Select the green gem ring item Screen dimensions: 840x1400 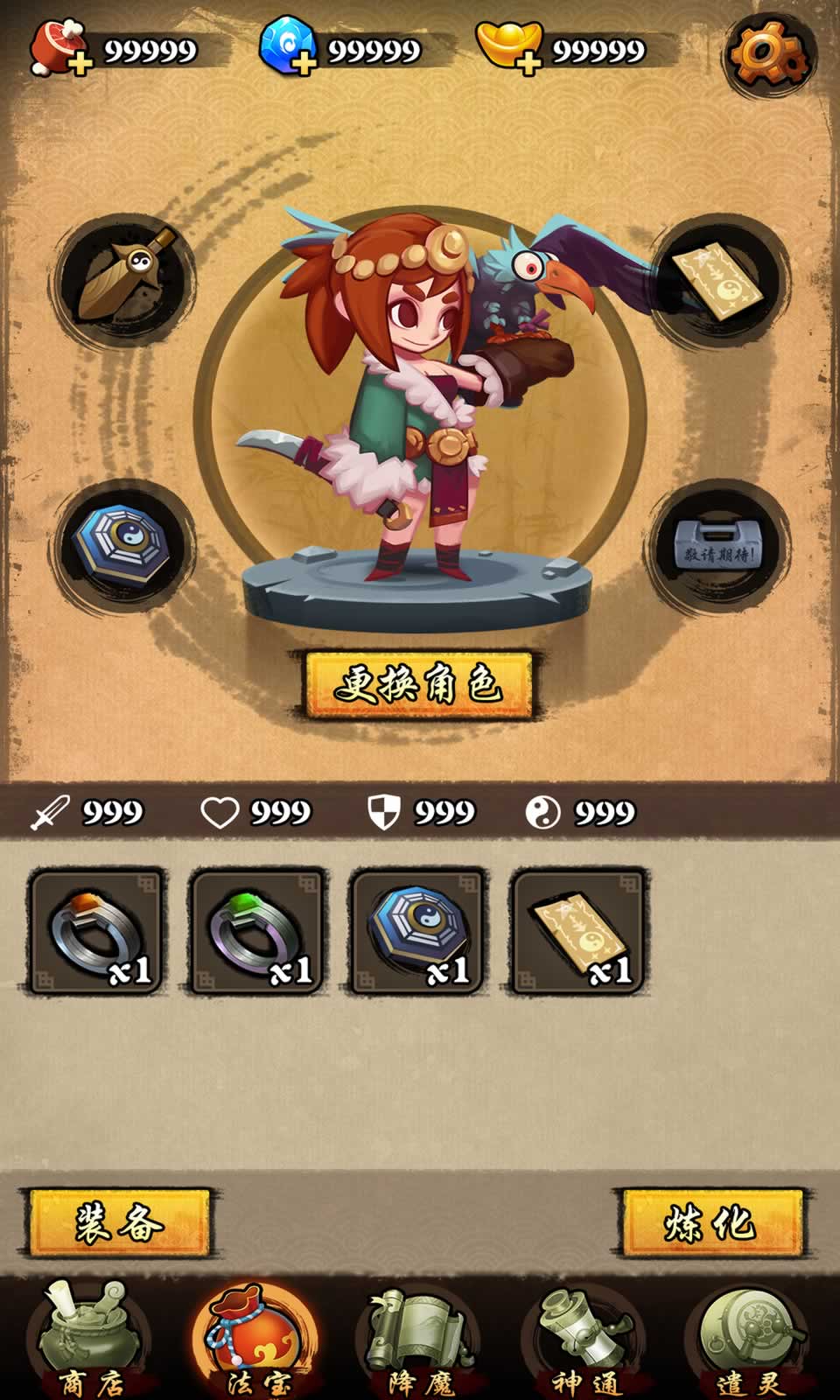pos(258,931)
